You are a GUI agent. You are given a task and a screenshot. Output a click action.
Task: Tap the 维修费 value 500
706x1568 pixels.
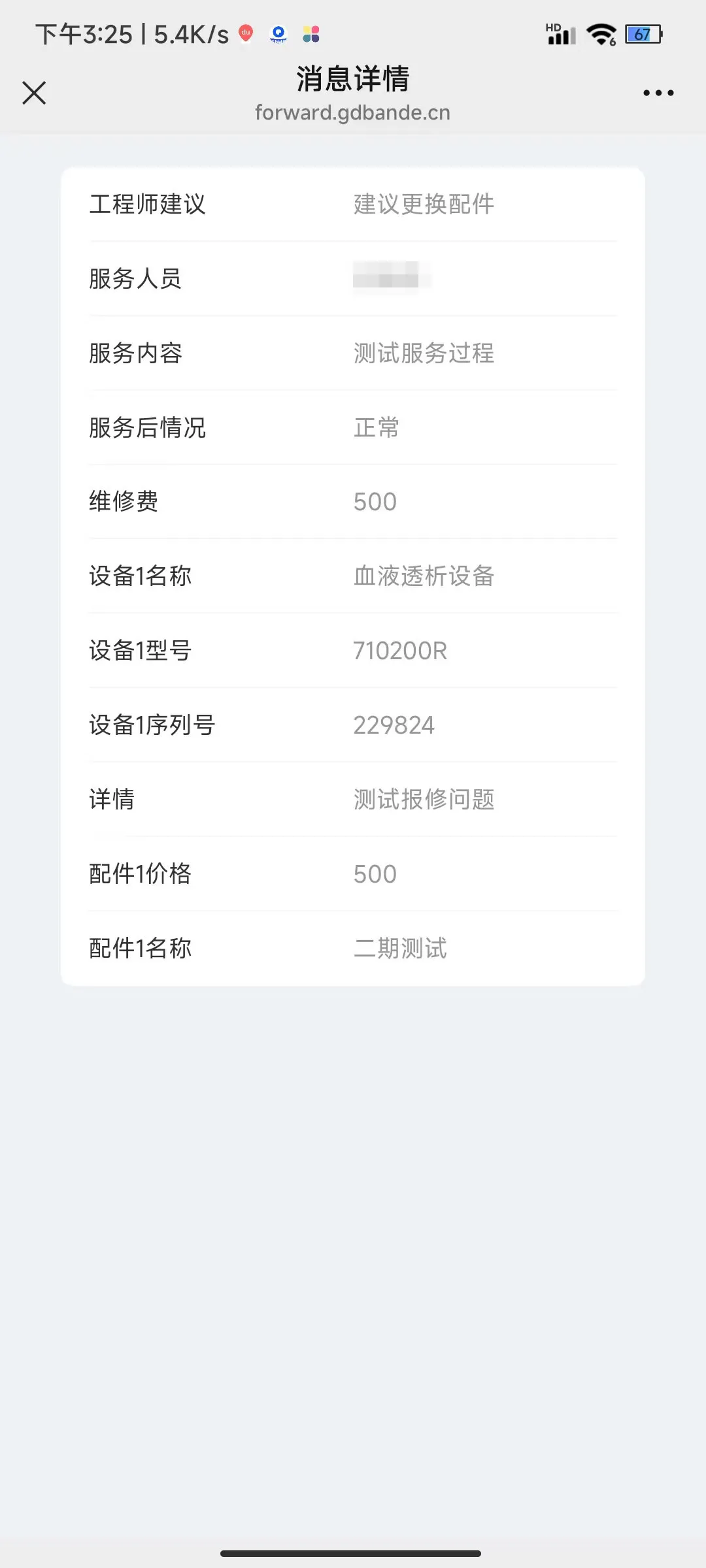tap(375, 502)
